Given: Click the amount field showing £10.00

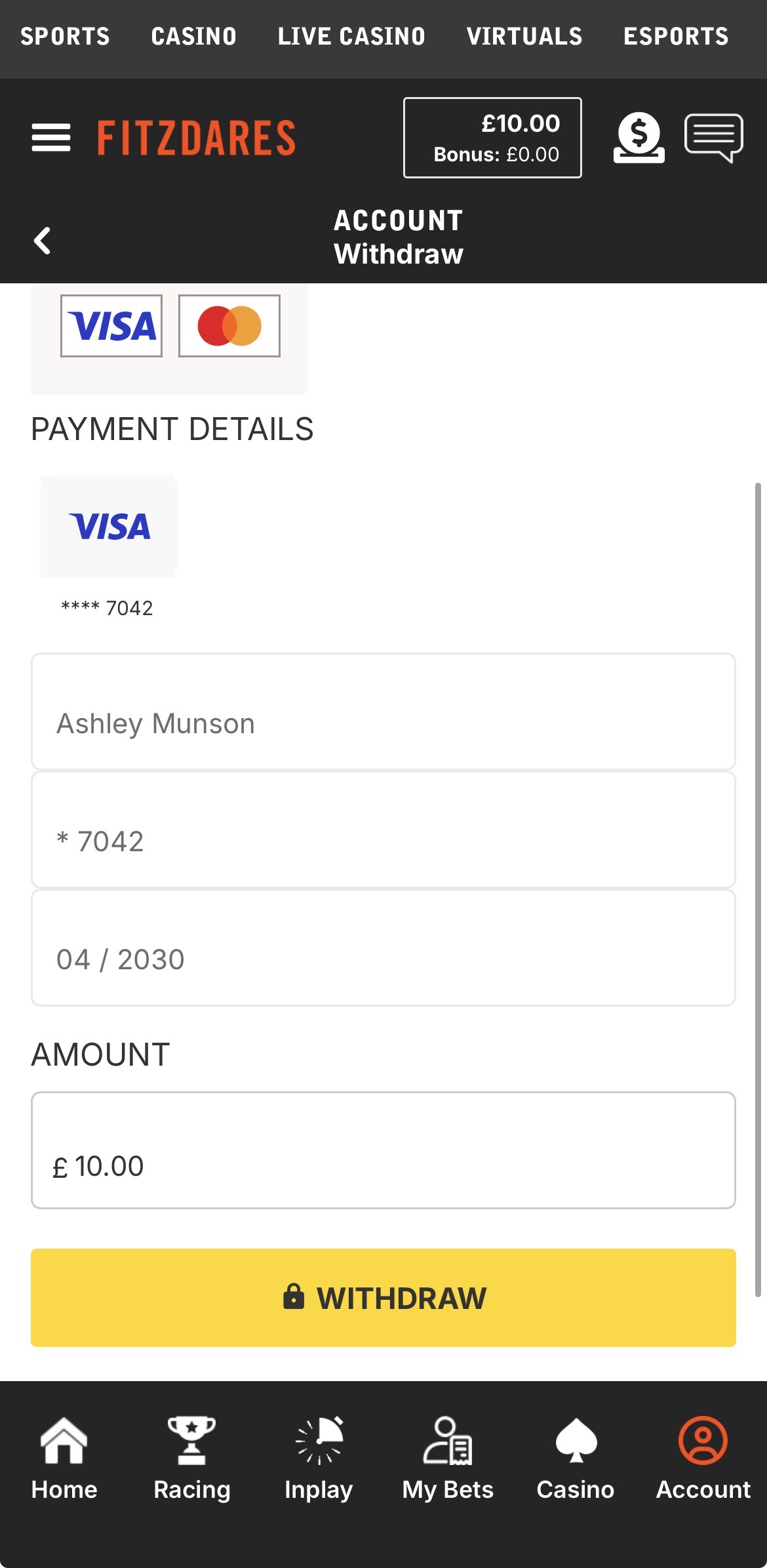Looking at the screenshot, I should click(383, 1150).
